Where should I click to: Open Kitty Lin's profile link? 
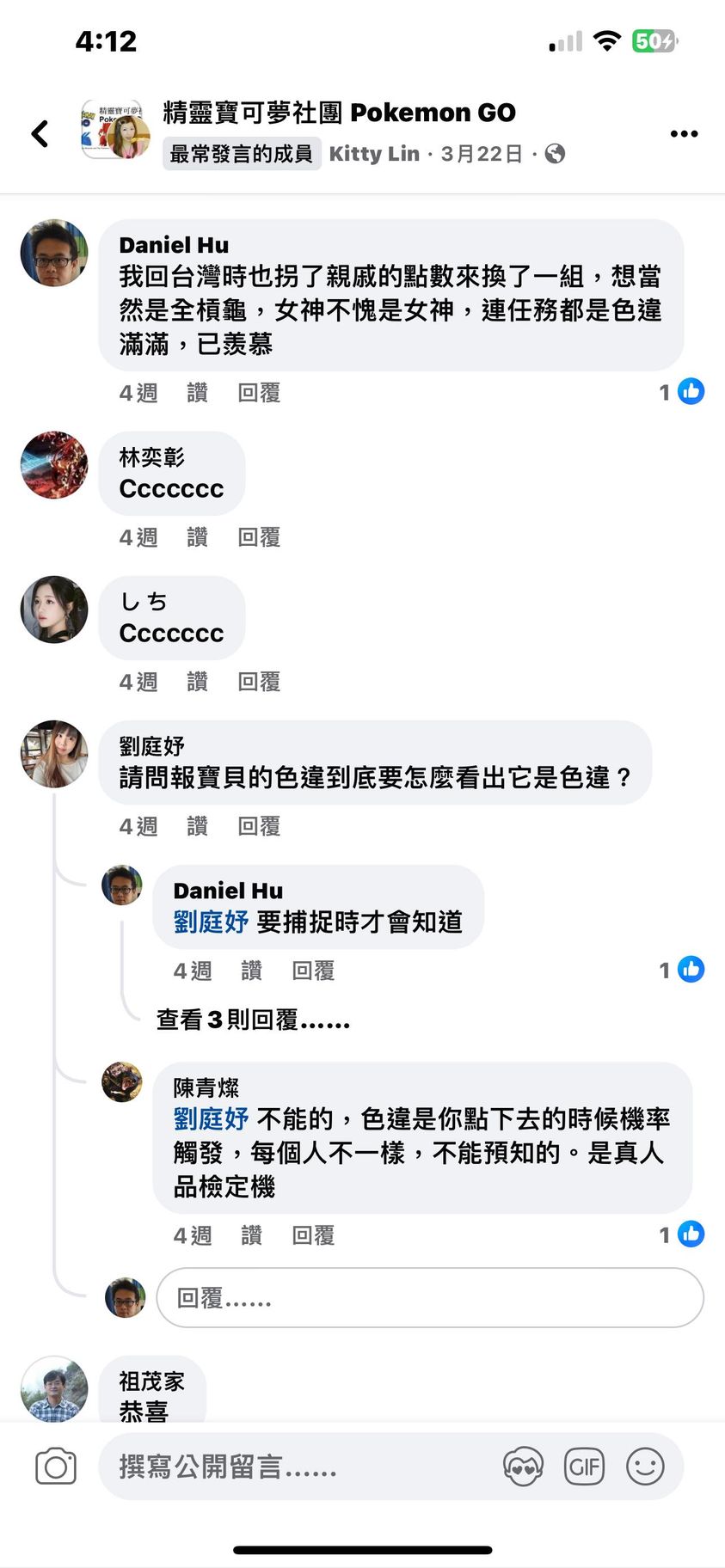point(374,154)
